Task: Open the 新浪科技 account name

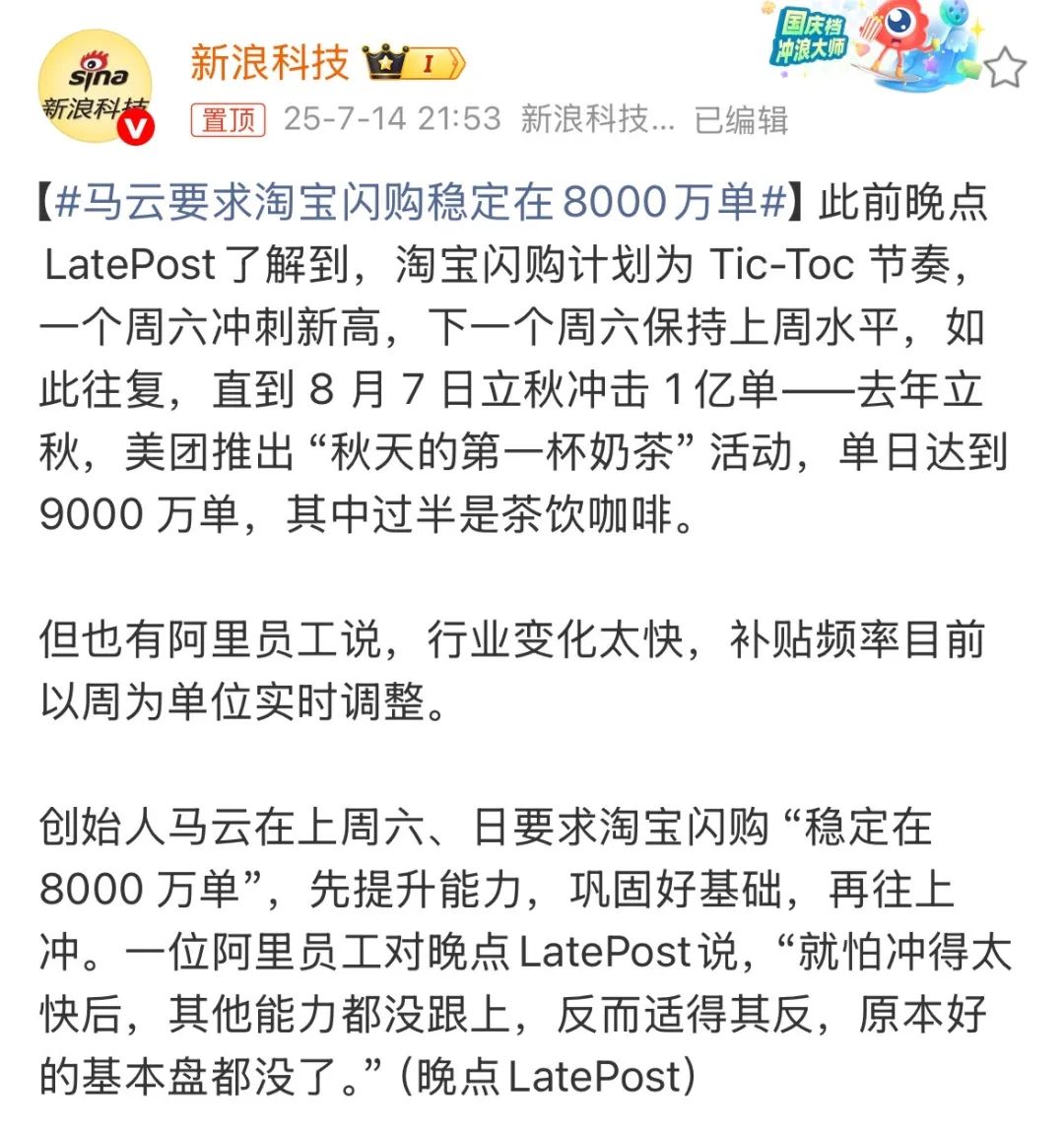Action: coord(269,63)
